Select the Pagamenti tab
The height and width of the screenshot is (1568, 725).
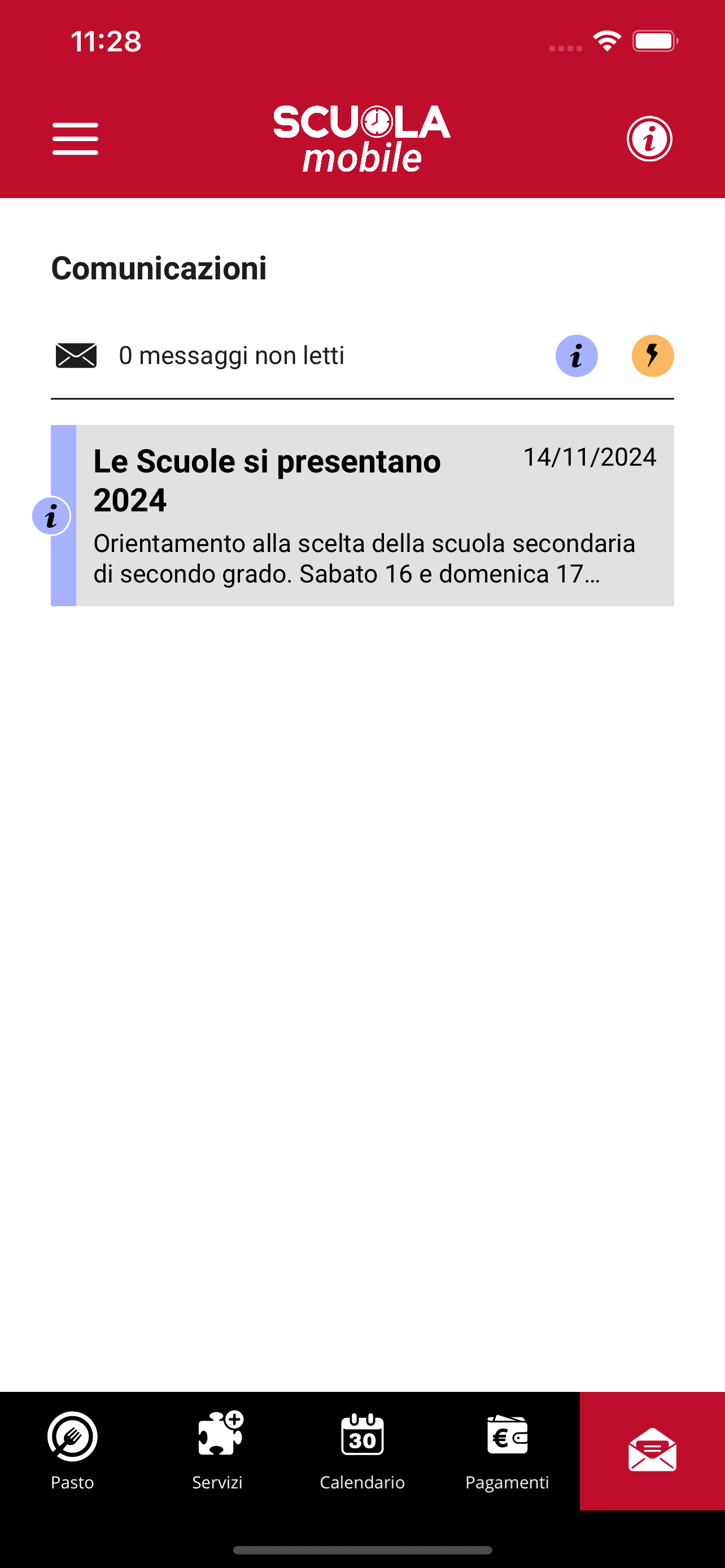507,1451
